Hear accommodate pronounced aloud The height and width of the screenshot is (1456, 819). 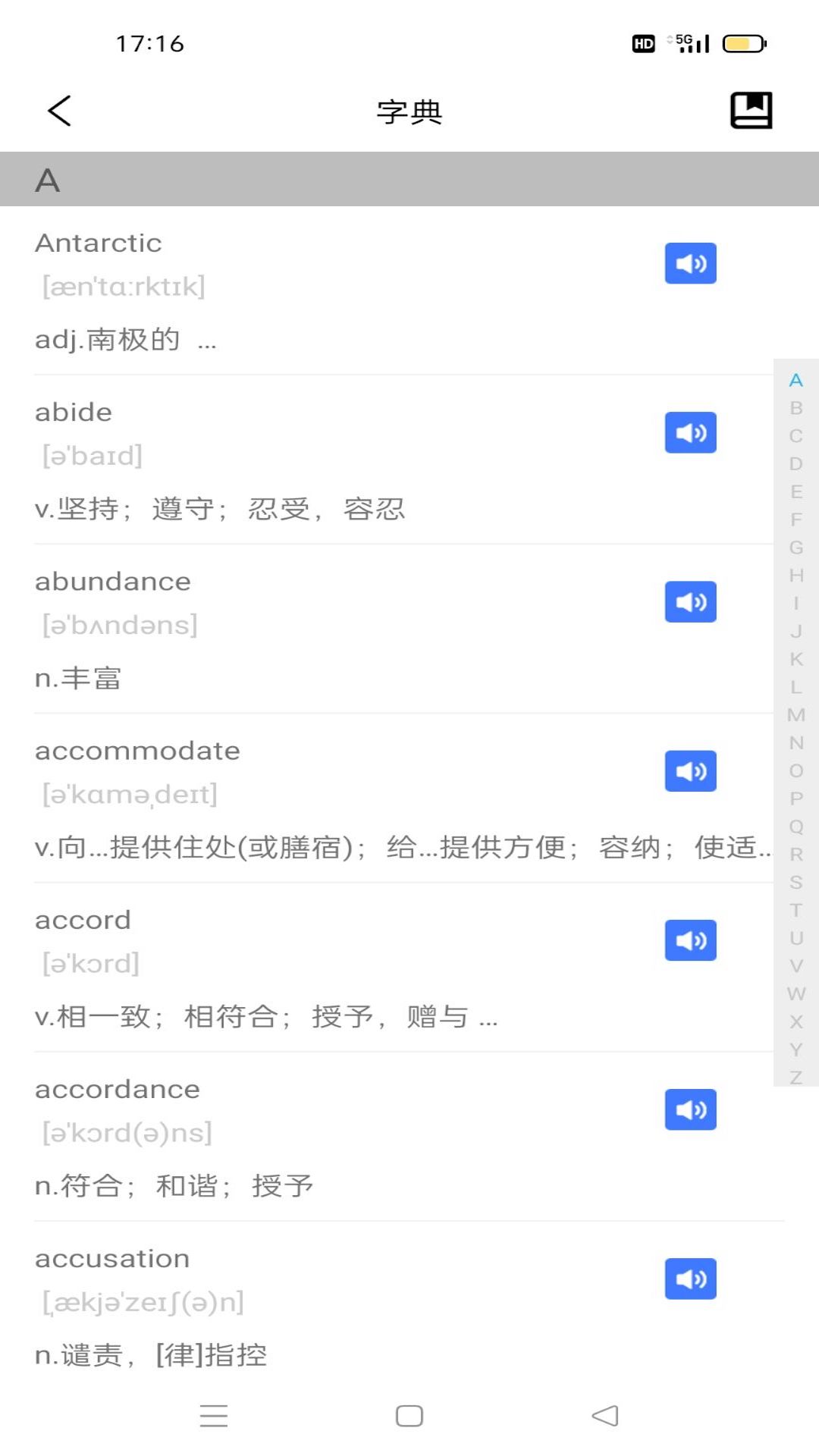[x=690, y=770]
